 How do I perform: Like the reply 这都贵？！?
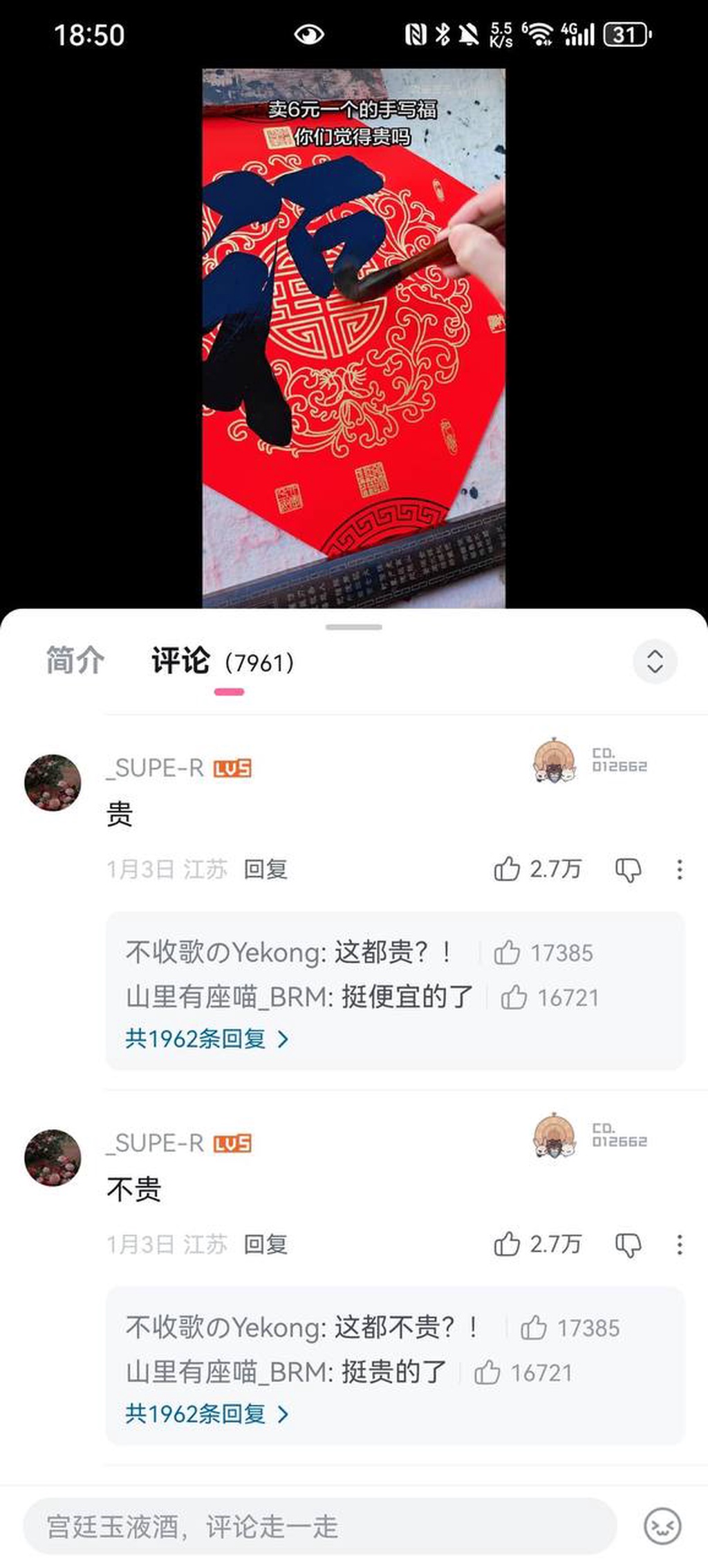coord(507,953)
